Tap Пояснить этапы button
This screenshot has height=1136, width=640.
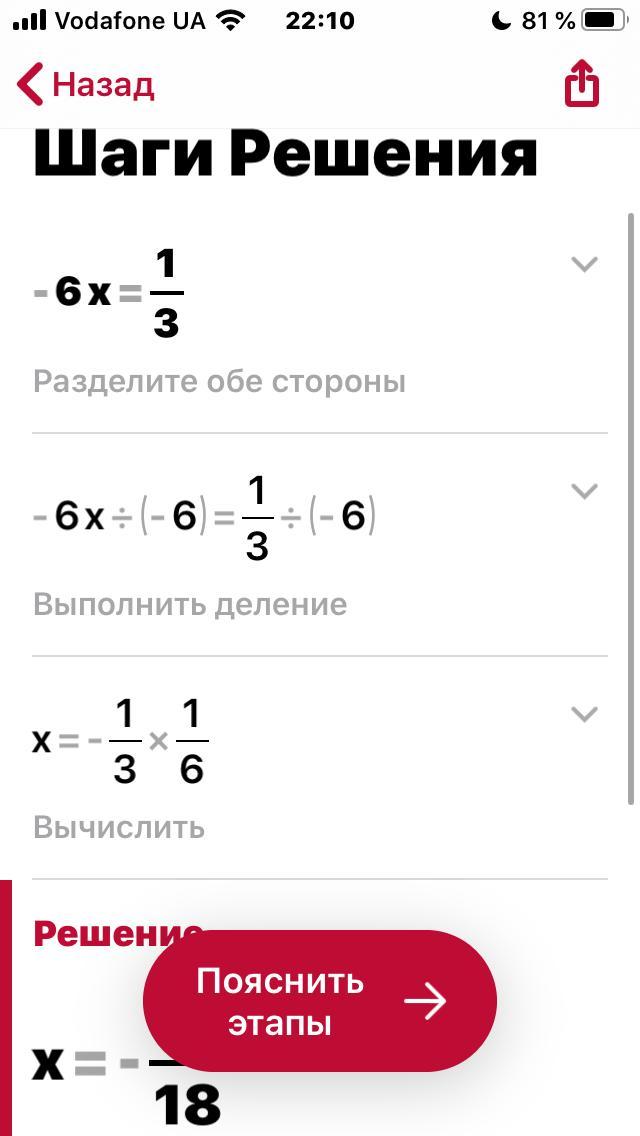[320, 1001]
